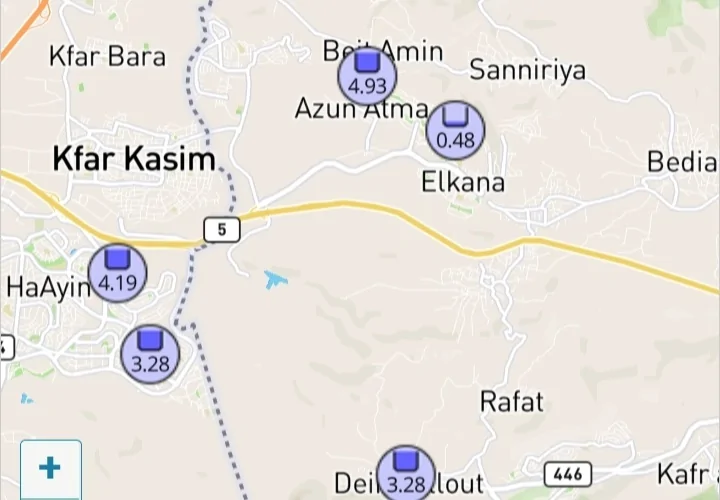Select the 0.48 marker near Elkana

pyautogui.click(x=456, y=130)
